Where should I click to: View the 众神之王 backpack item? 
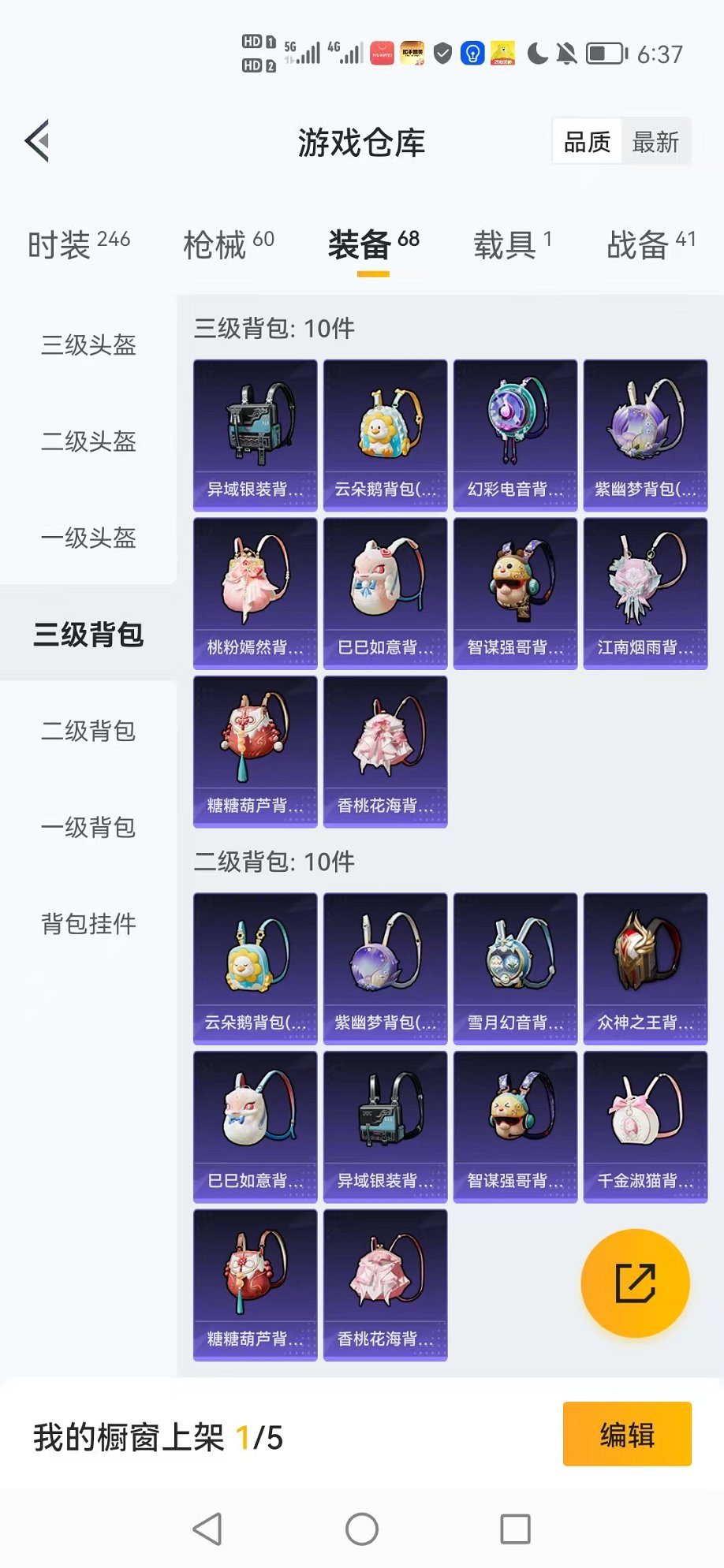tap(645, 968)
